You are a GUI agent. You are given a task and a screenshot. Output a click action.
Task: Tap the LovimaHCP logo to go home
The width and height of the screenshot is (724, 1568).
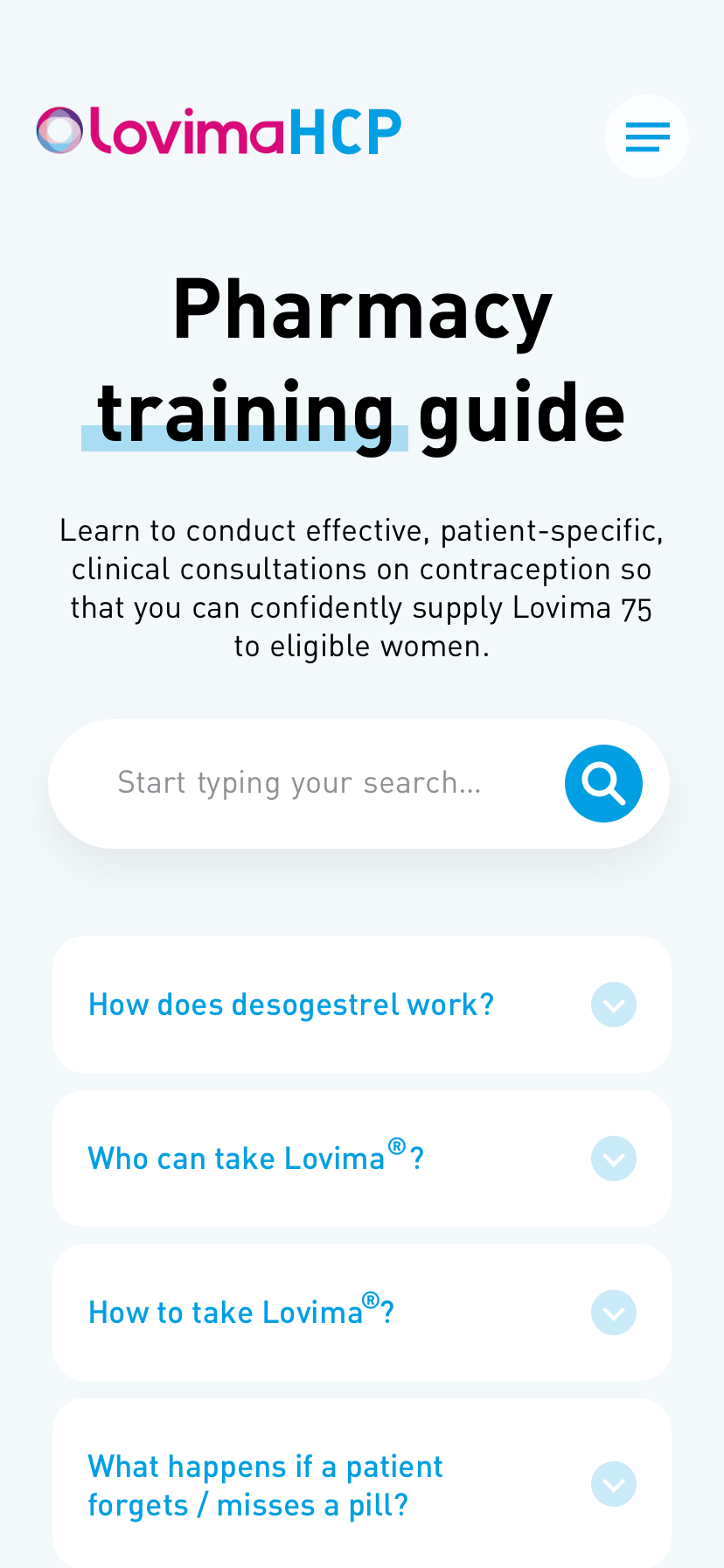(219, 131)
